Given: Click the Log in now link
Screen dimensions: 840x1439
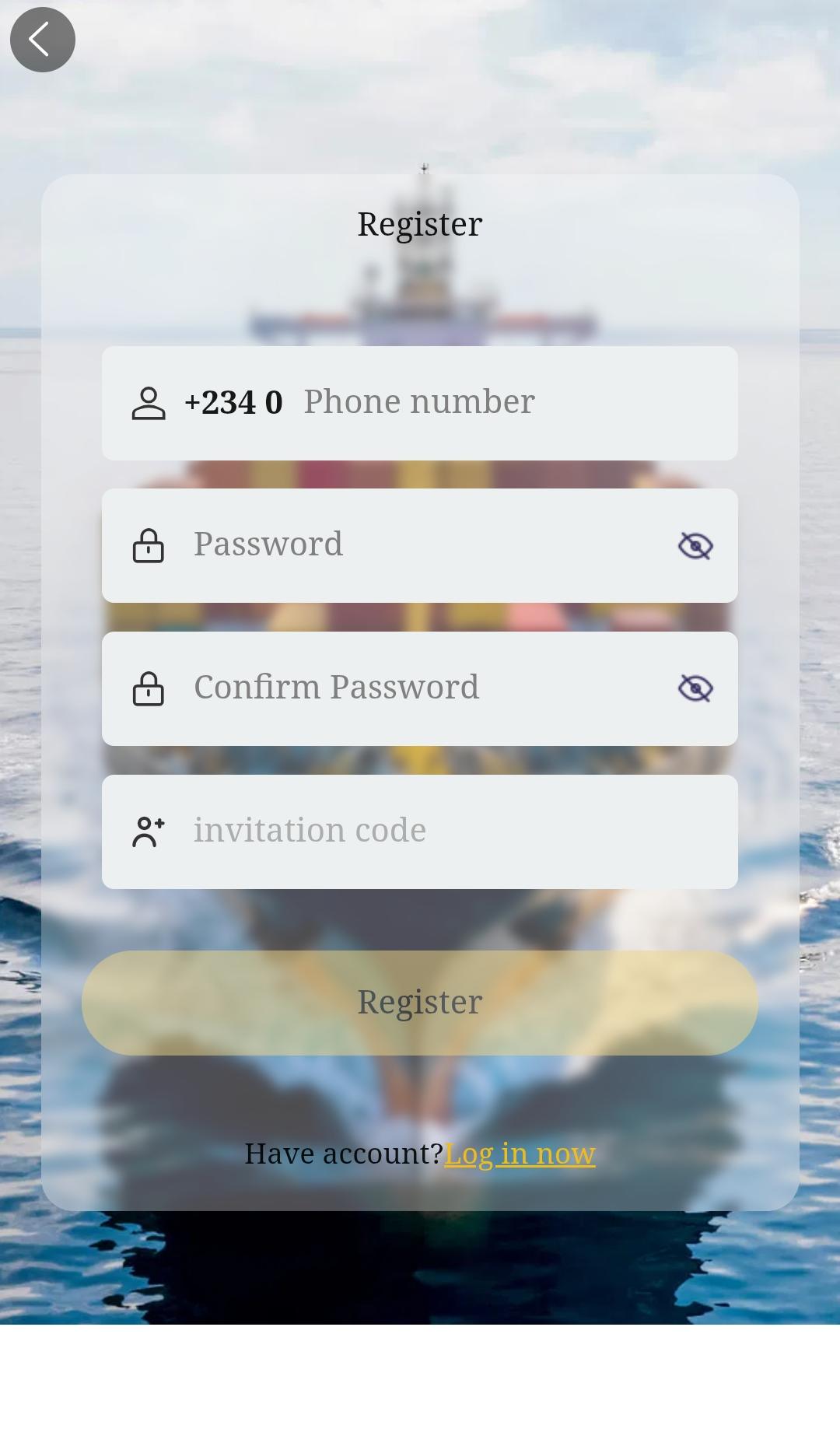Looking at the screenshot, I should (x=520, y=1154).
